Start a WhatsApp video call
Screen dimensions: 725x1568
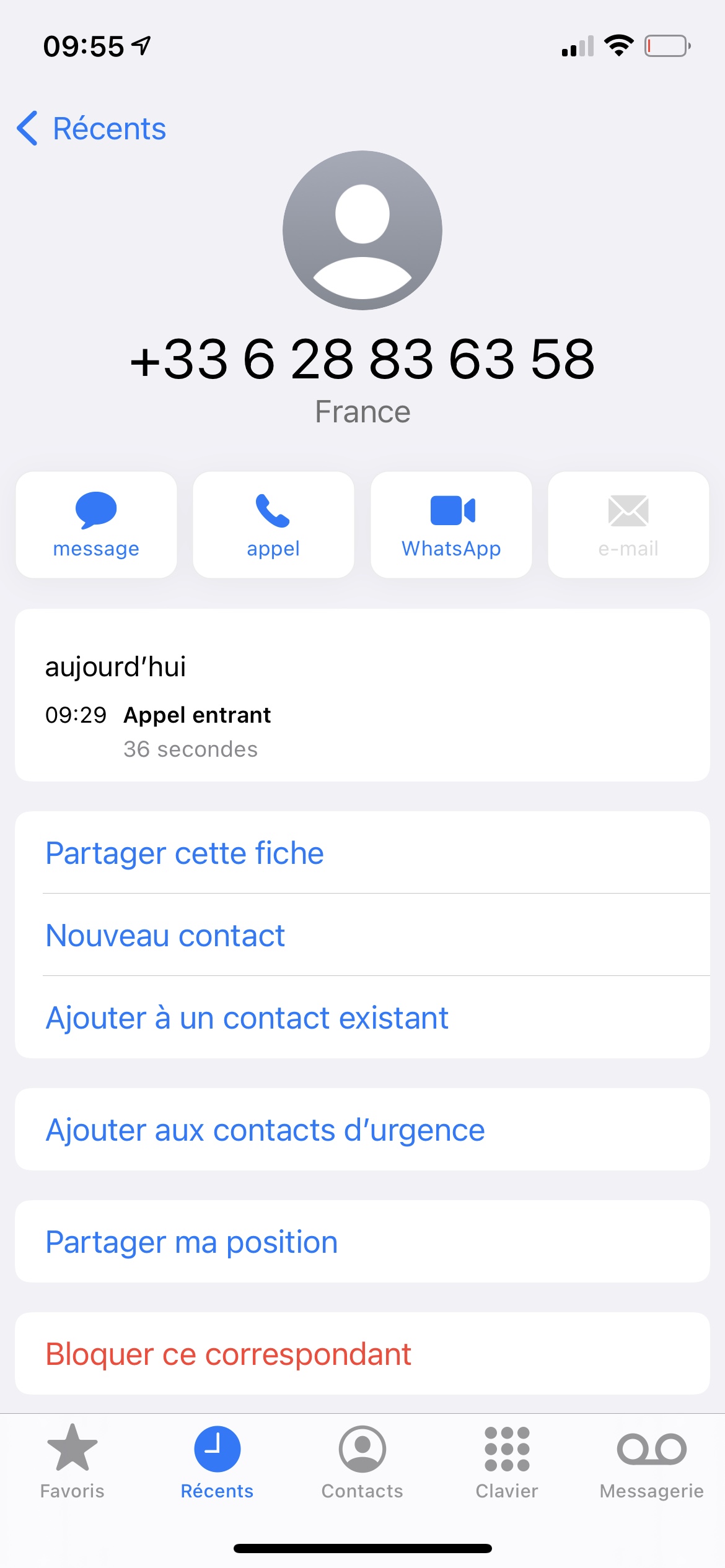click(x=451, y=525)
